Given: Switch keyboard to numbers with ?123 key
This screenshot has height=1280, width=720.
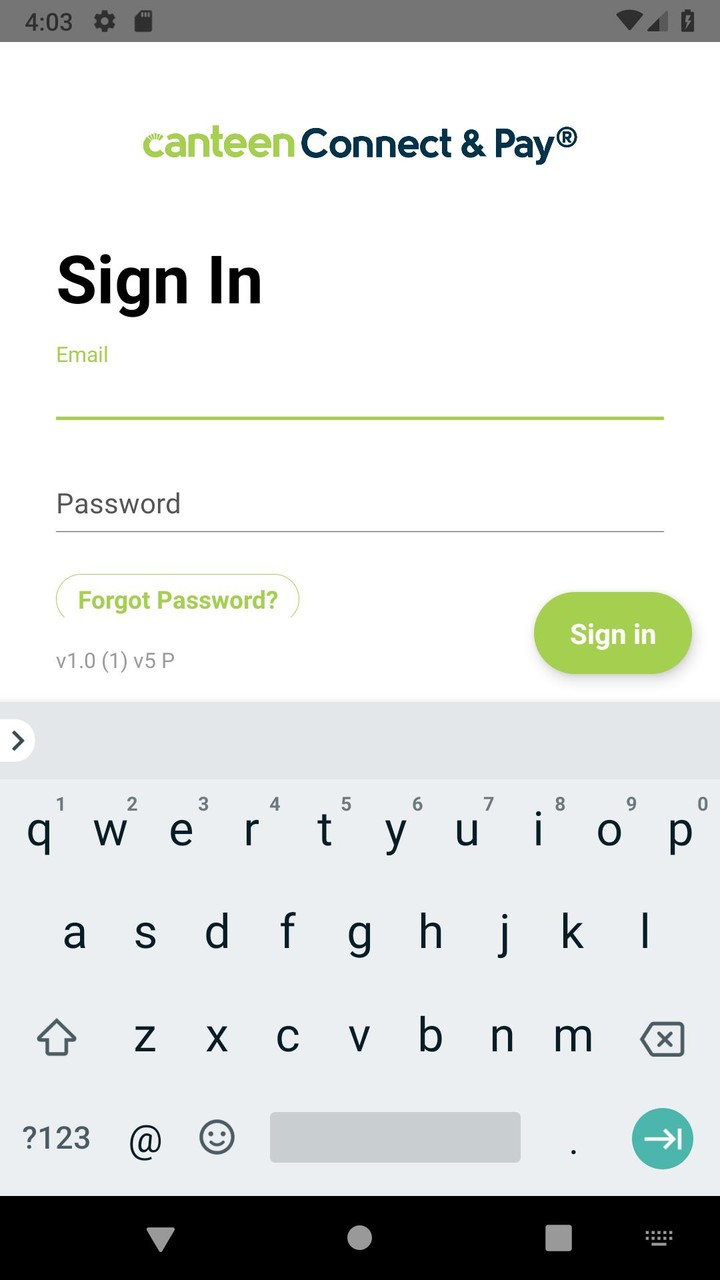Looking at the screenshot, I should (56, 1138).
